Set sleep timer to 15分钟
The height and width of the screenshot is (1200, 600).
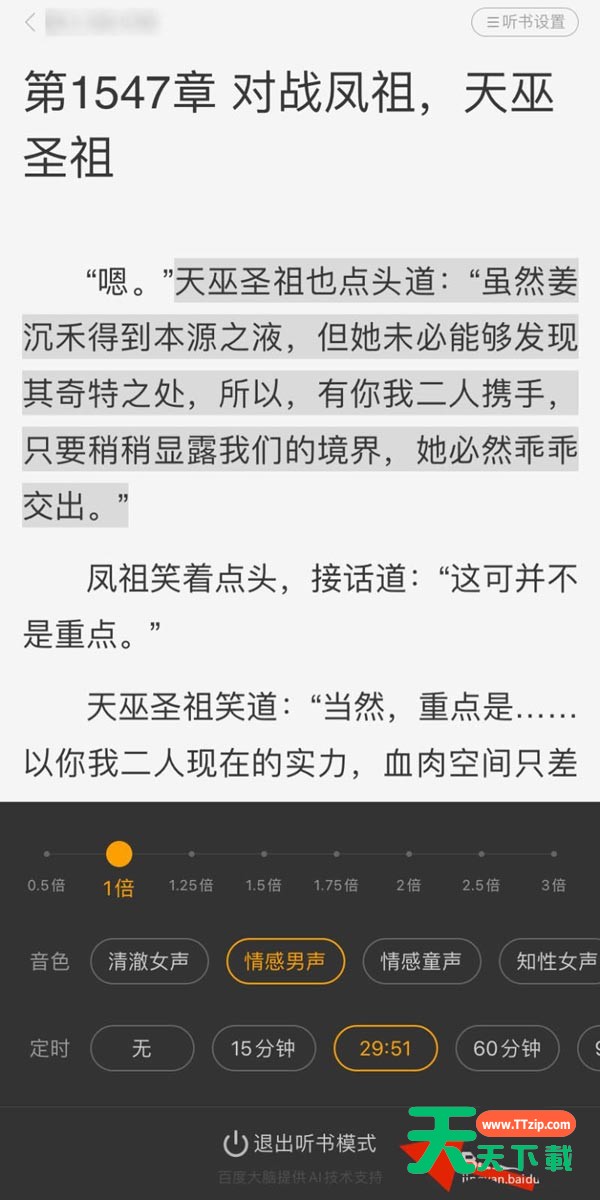263,1048
